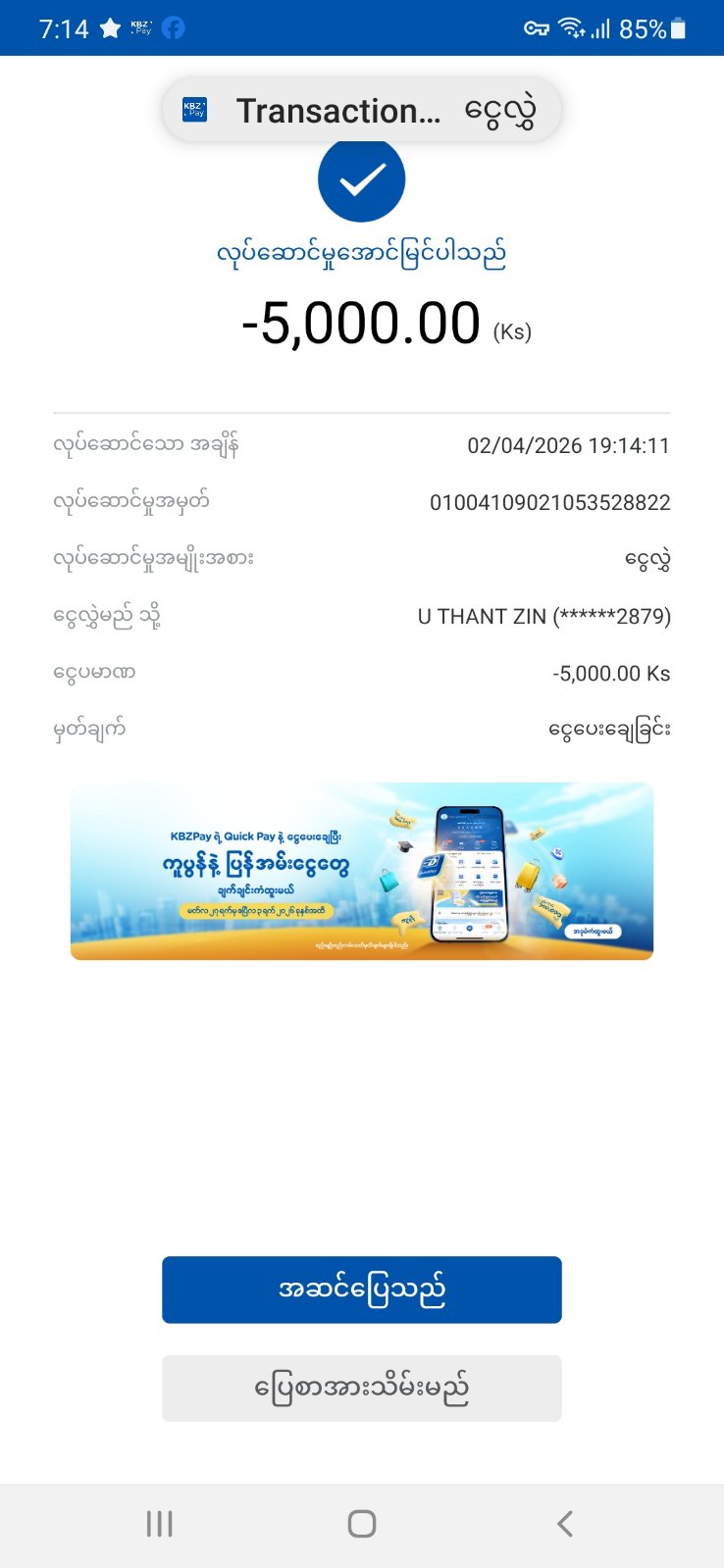Tap the grey ပြေစာအားသိမ်းမည် save receipt button
724x1568 pixels.
pos(361,1388)
